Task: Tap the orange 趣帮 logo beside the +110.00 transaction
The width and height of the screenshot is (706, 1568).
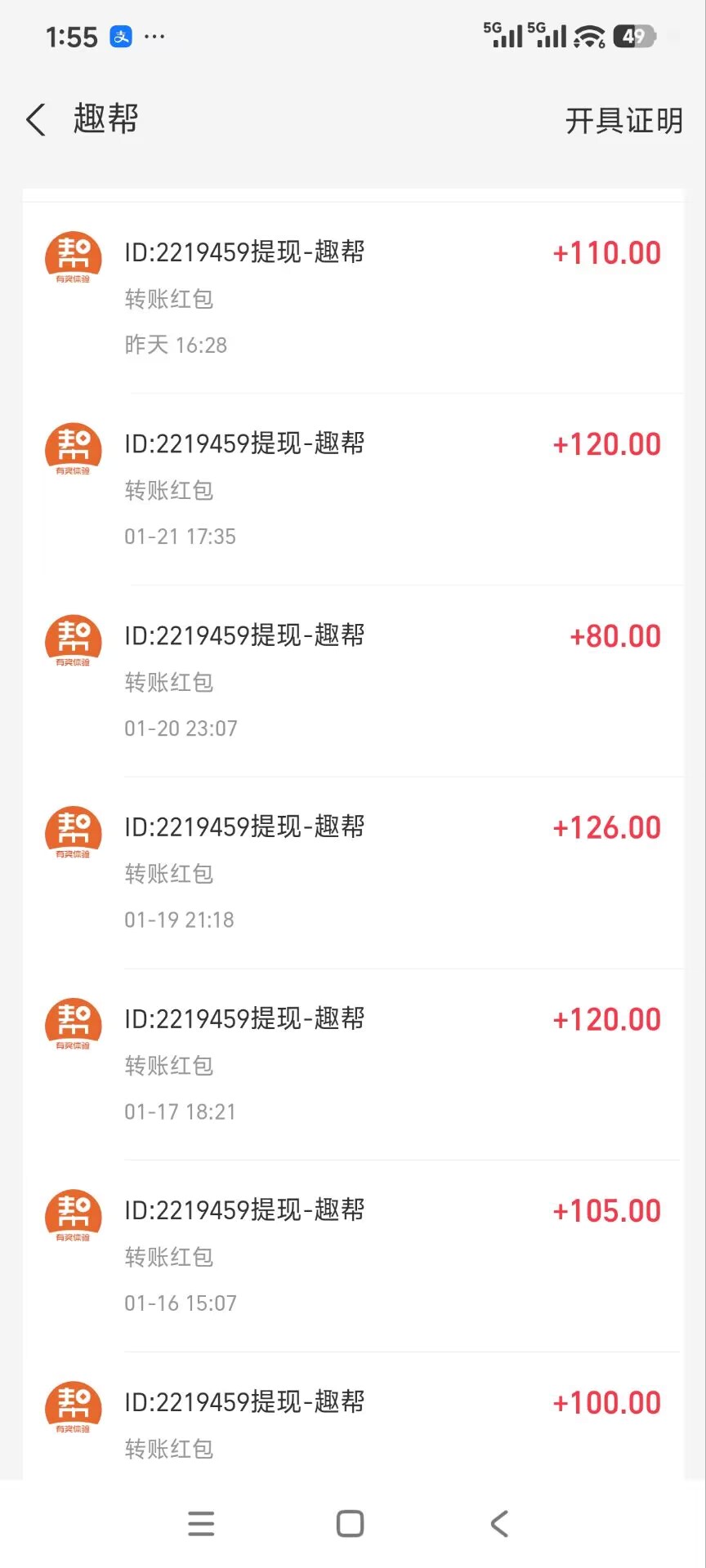Action: coord(73,256)
